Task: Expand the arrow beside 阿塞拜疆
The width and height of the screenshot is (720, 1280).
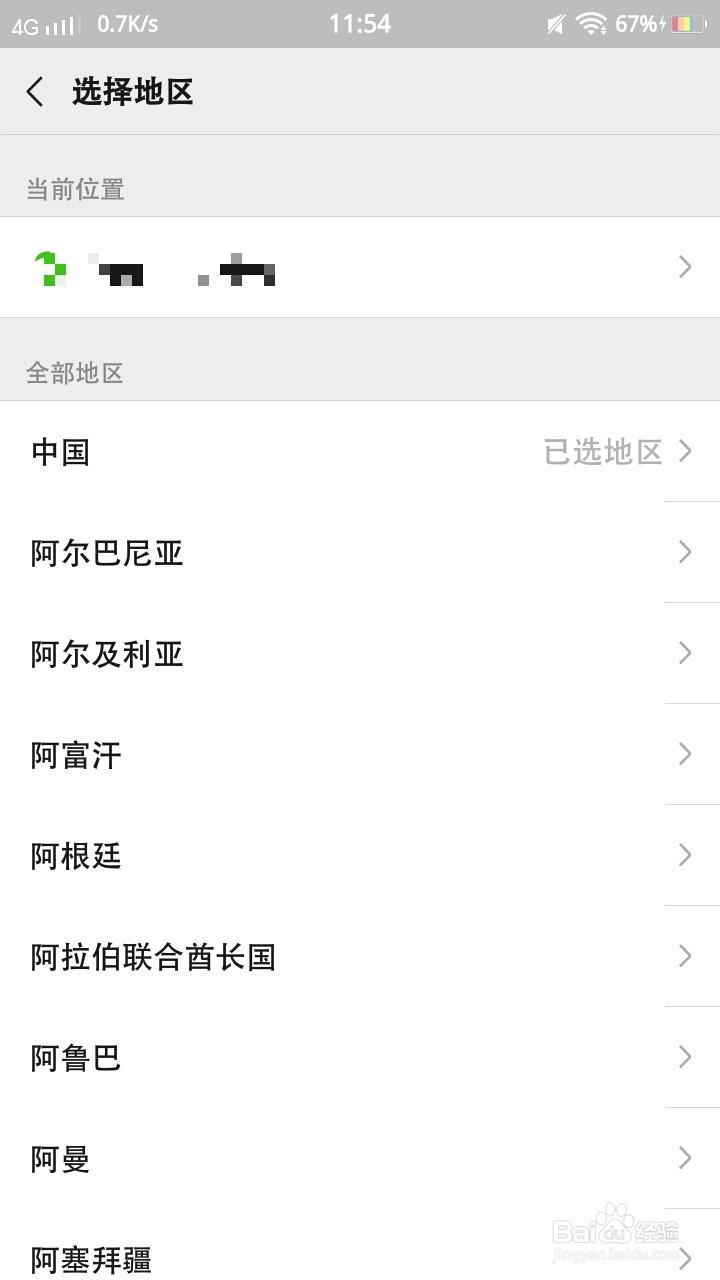Action: pos(684,1258)
